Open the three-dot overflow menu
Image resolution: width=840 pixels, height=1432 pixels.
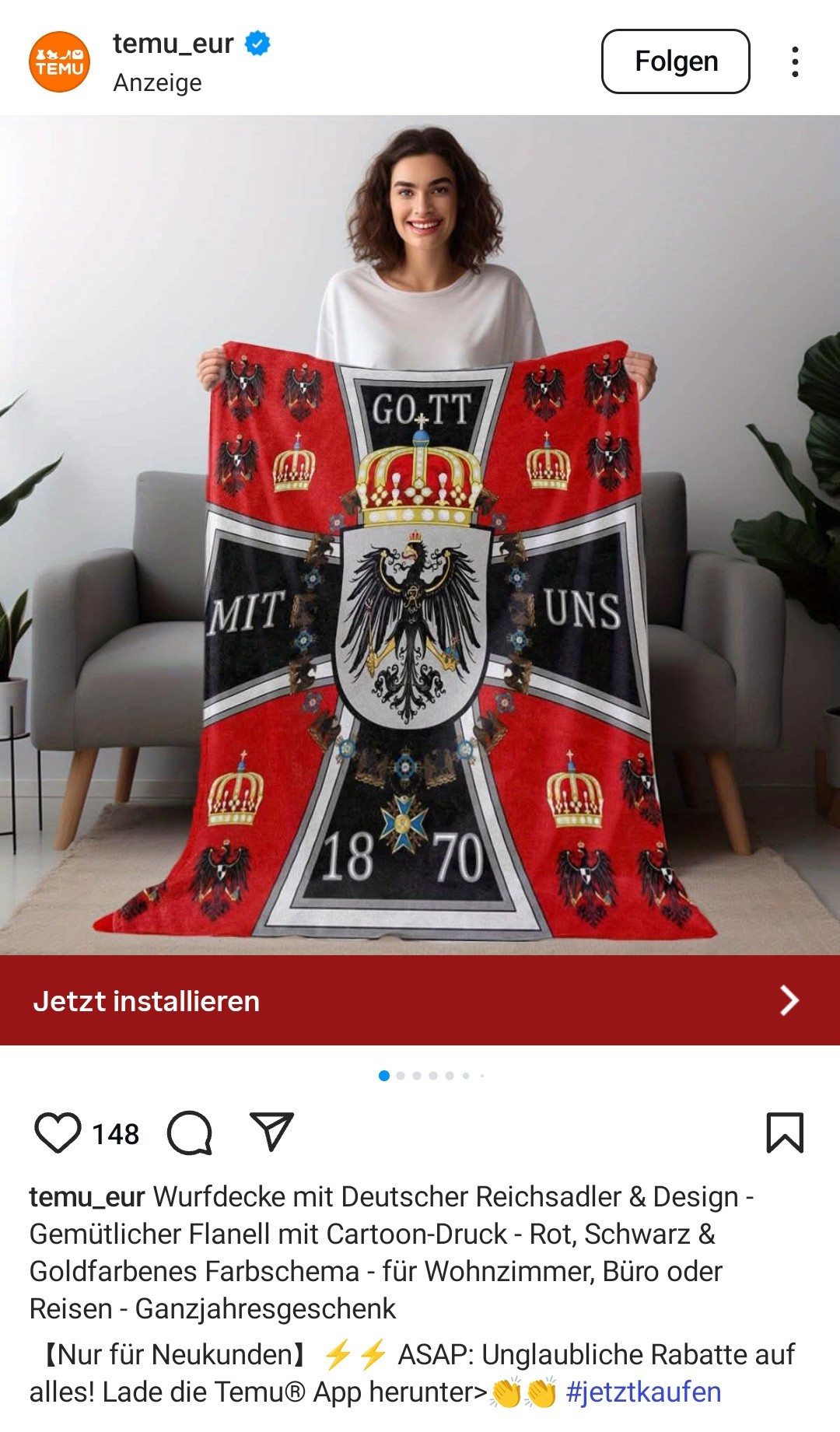(794, 61)
